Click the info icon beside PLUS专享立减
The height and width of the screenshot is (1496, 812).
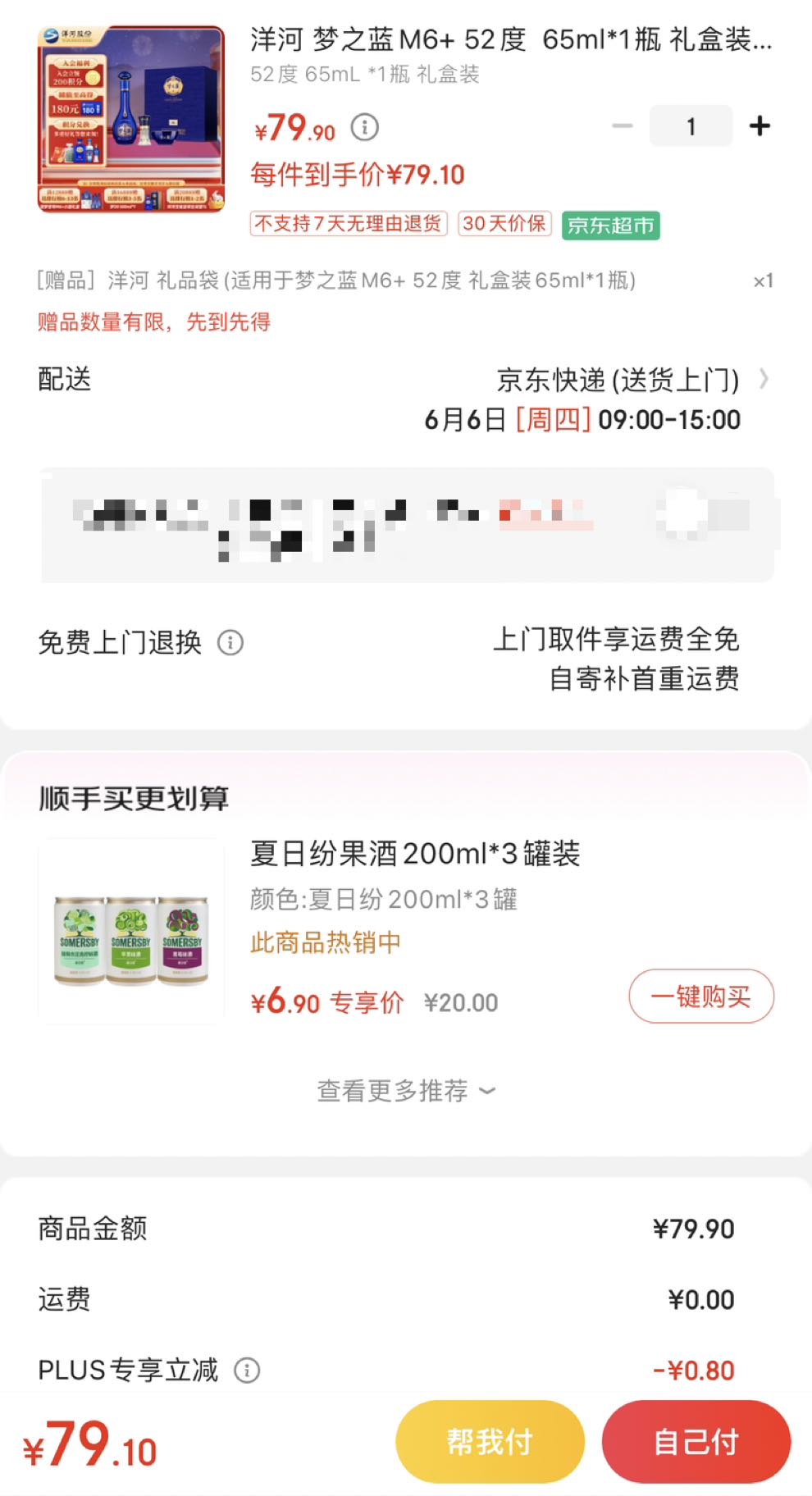click(244, 1370)
